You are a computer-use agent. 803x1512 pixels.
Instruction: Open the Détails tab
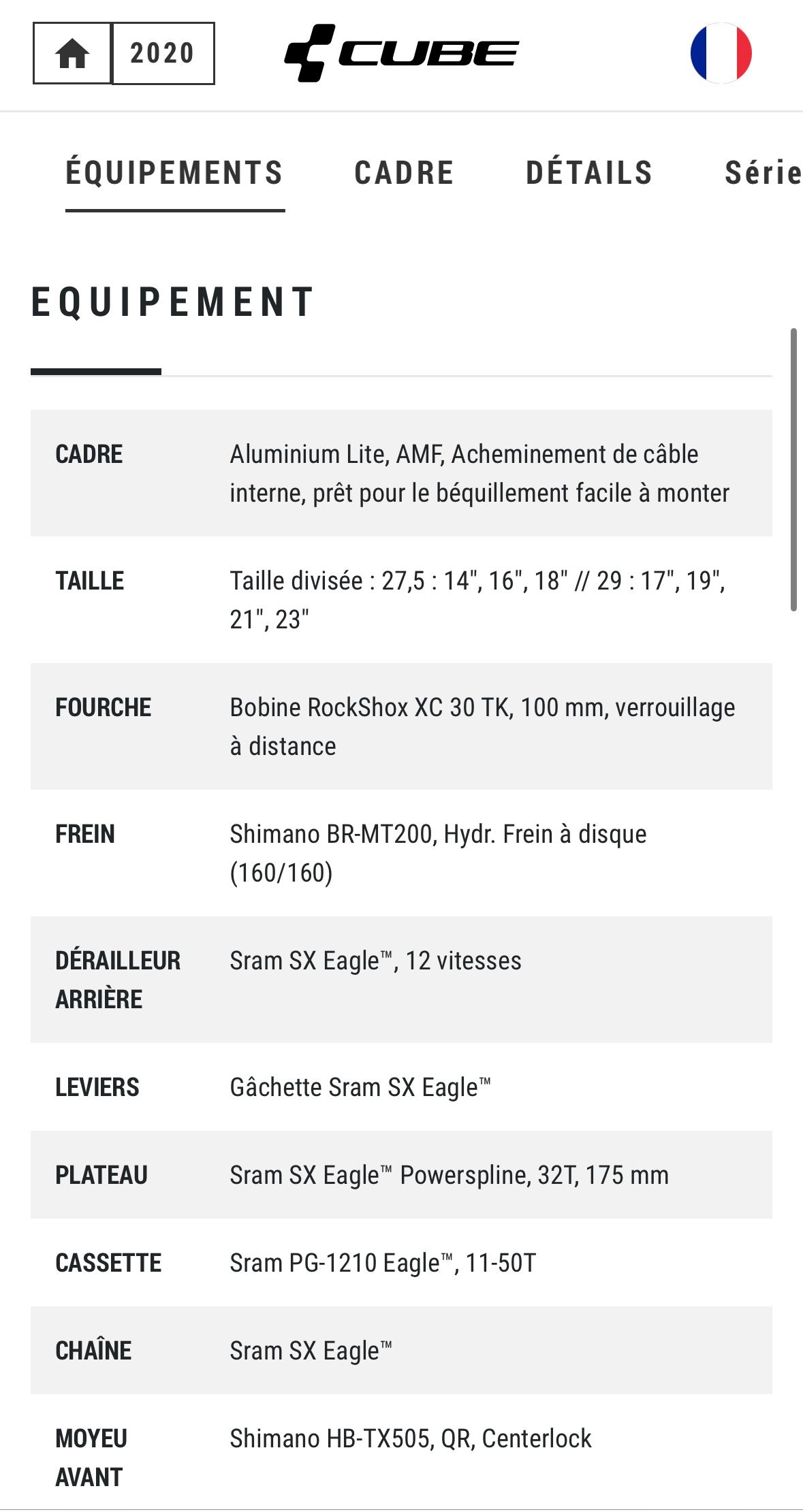589,173
